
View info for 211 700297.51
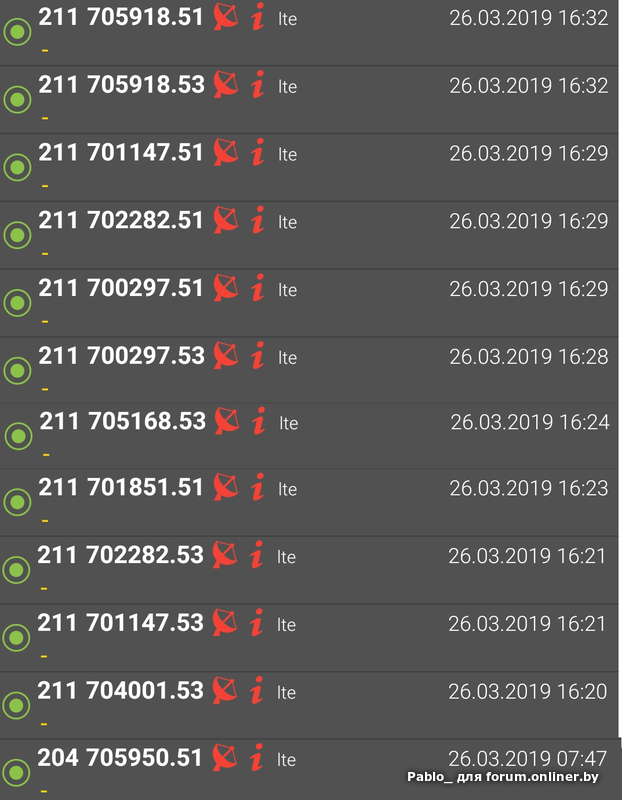click(x=258, y=289)
